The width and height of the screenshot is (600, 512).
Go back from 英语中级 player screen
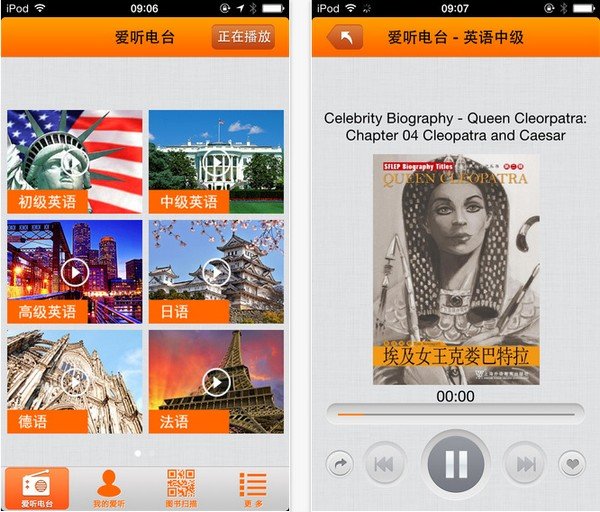point(345,37)
